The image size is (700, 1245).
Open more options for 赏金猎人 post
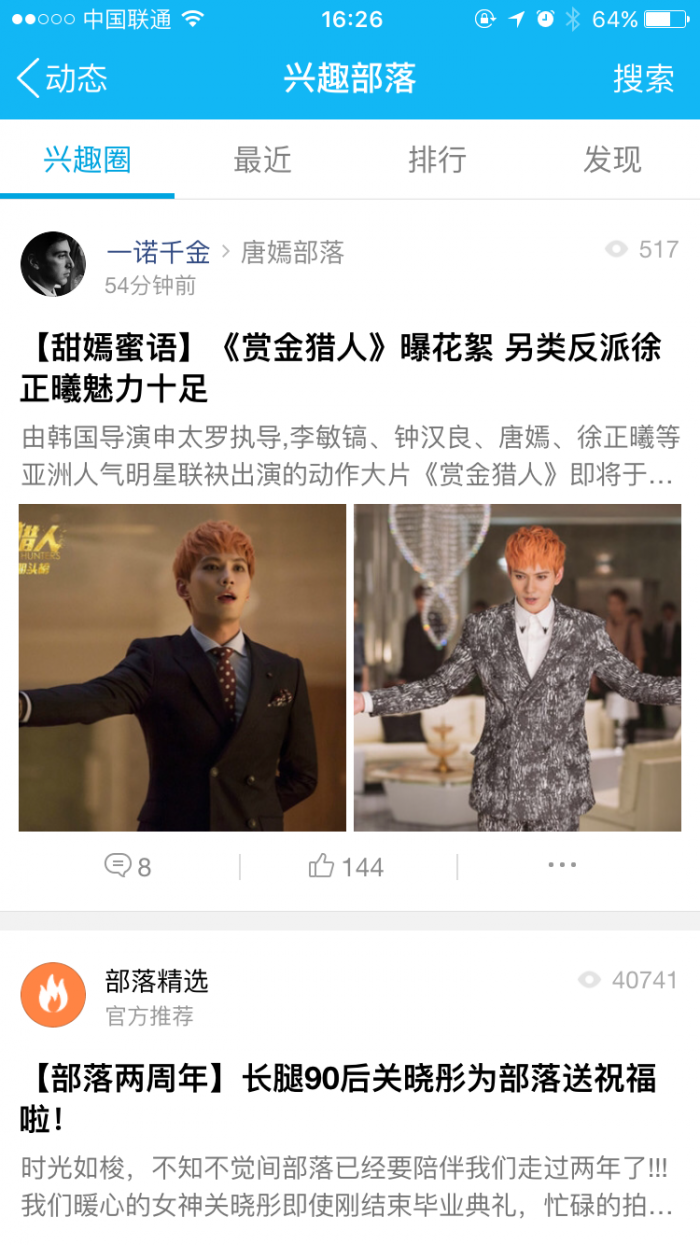coord(562,865)
